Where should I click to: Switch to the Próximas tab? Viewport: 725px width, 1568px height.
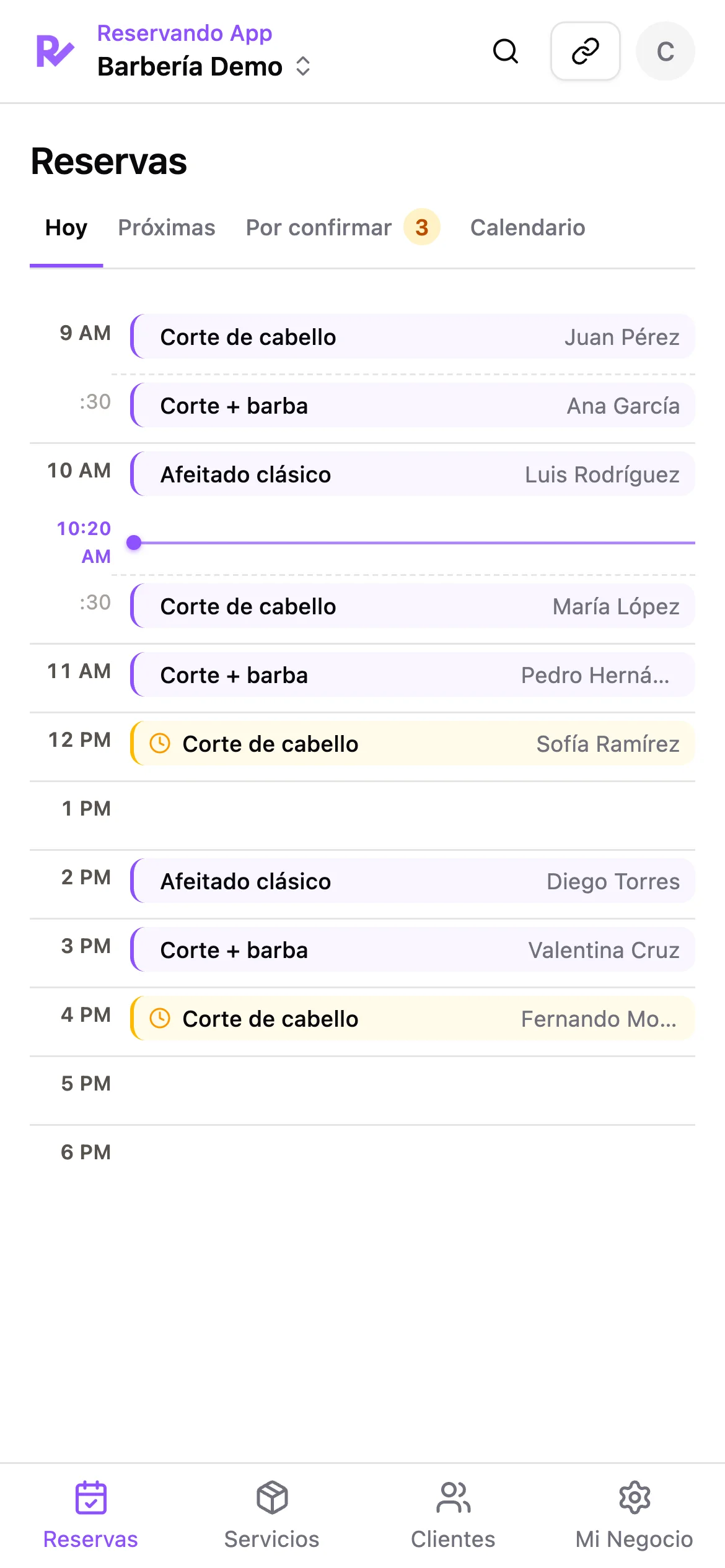(167, 227)
